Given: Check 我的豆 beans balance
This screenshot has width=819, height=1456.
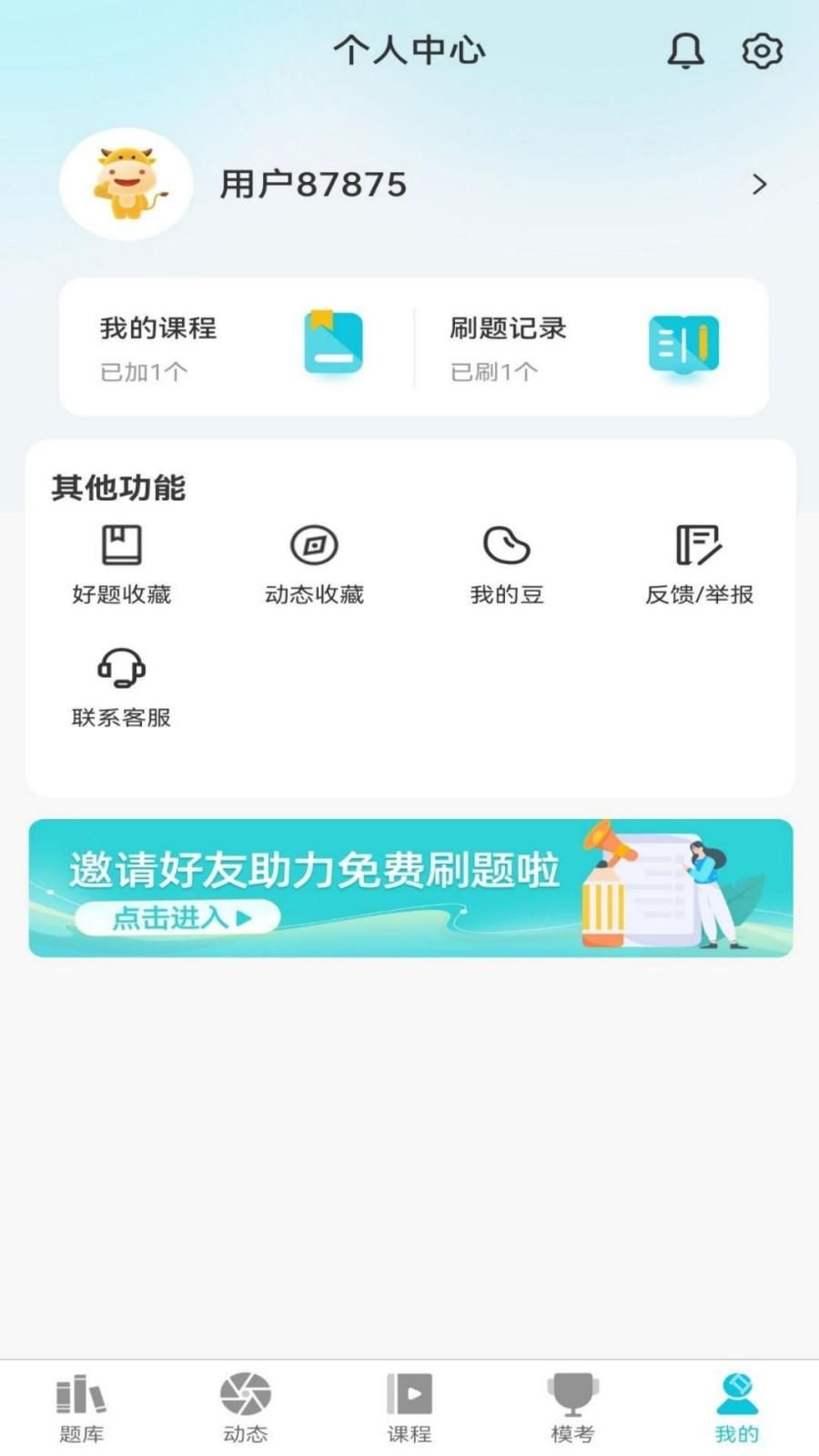Looking at the screenshot, I should pyautogui.click(x=507, y=564).
